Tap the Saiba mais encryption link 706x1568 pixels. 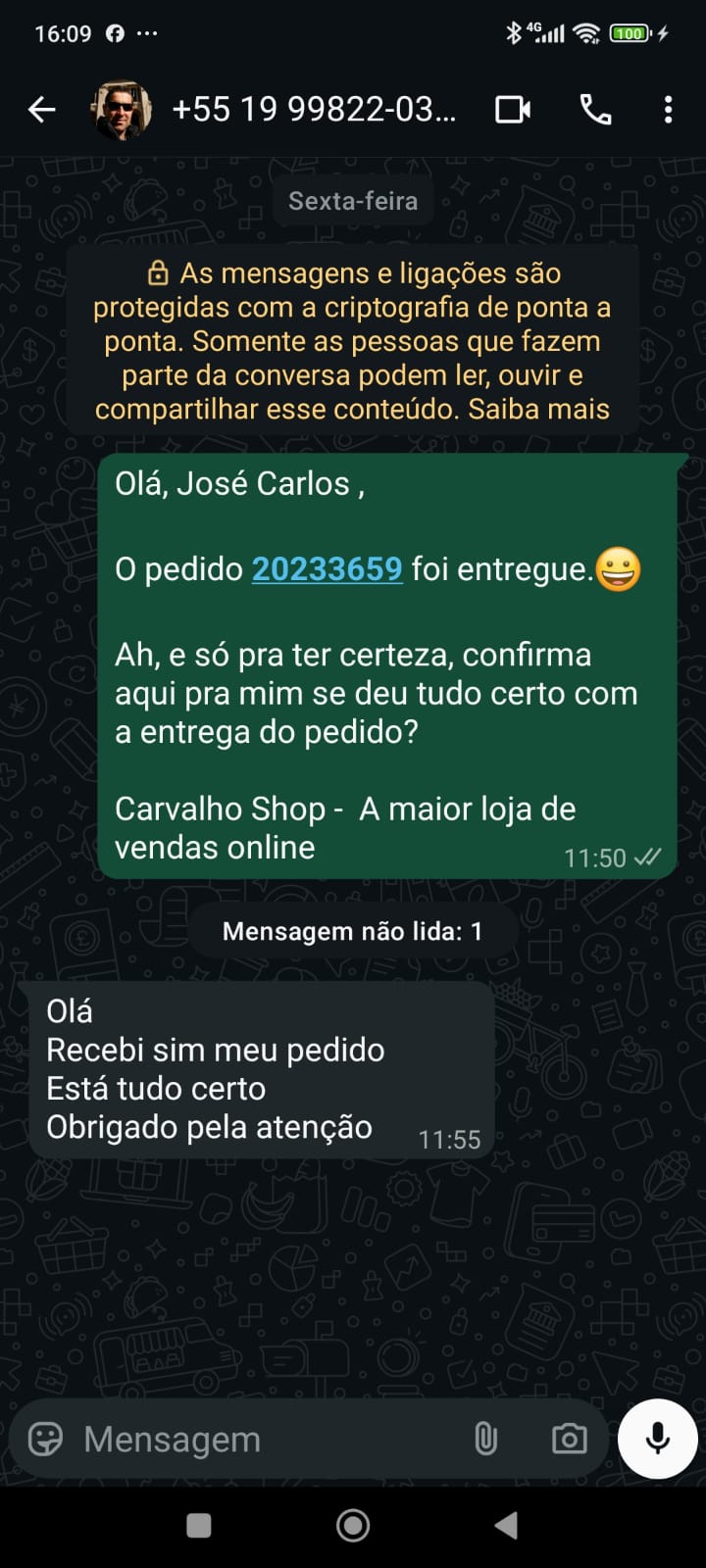pos(538,409)
